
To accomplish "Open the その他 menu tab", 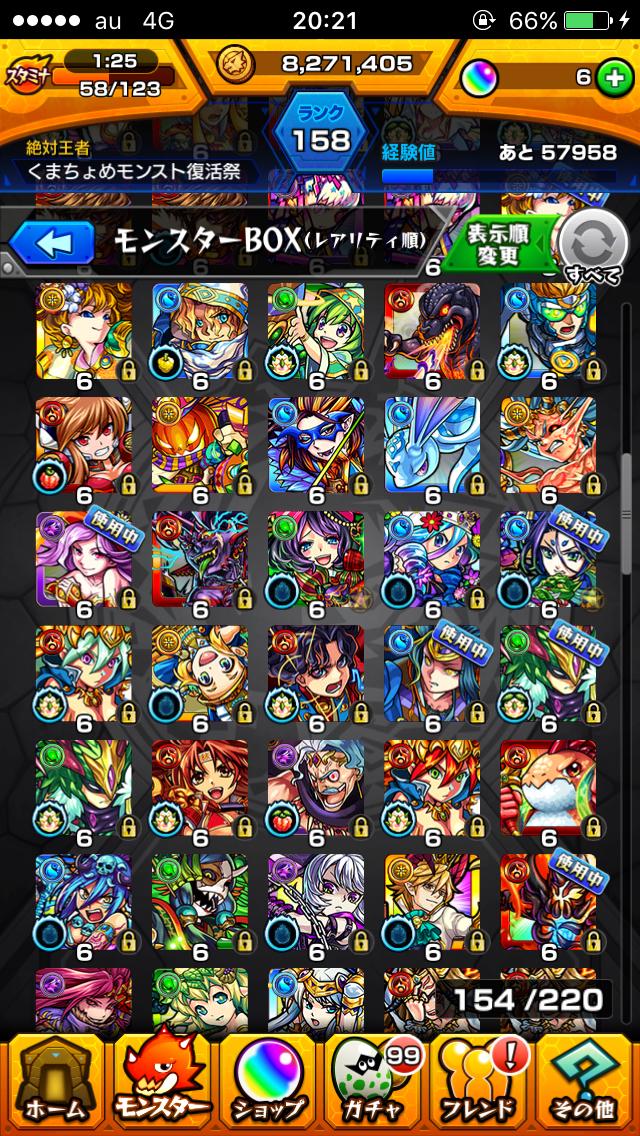I will click(x=587, y=1082).
